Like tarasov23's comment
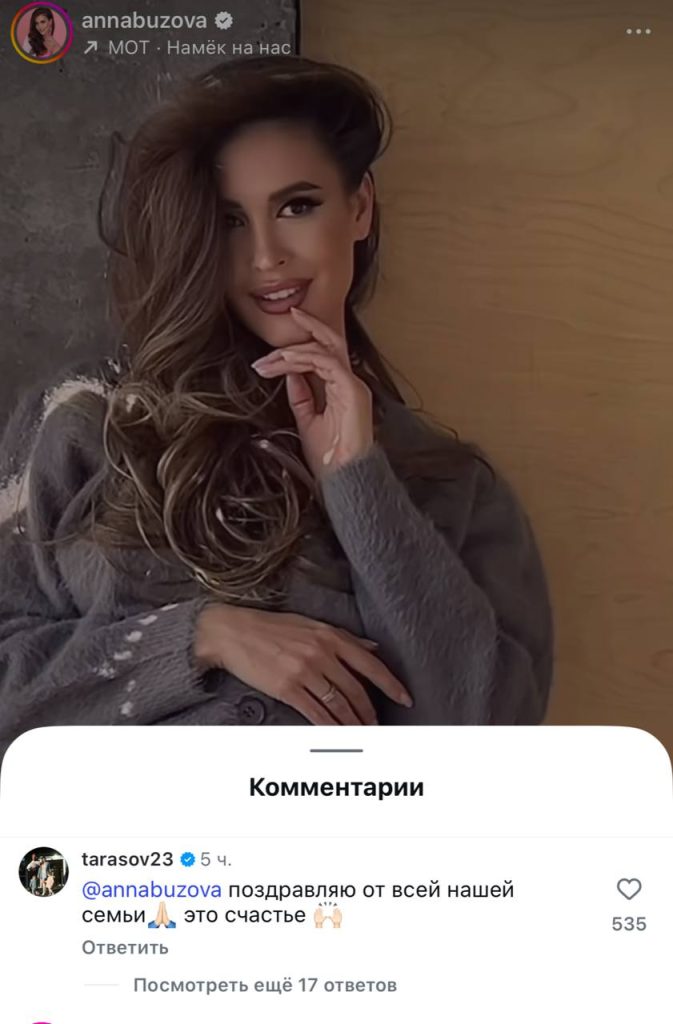 pos(629,889)
